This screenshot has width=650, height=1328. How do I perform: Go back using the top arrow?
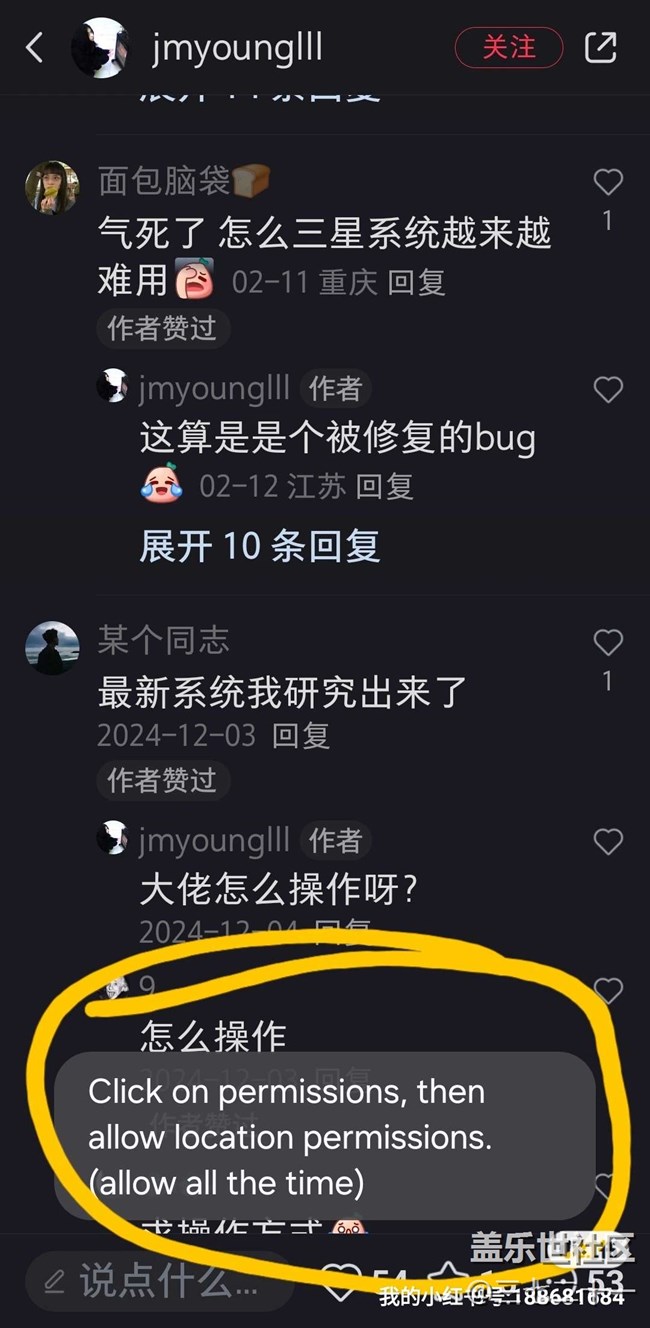click(35, 47)
